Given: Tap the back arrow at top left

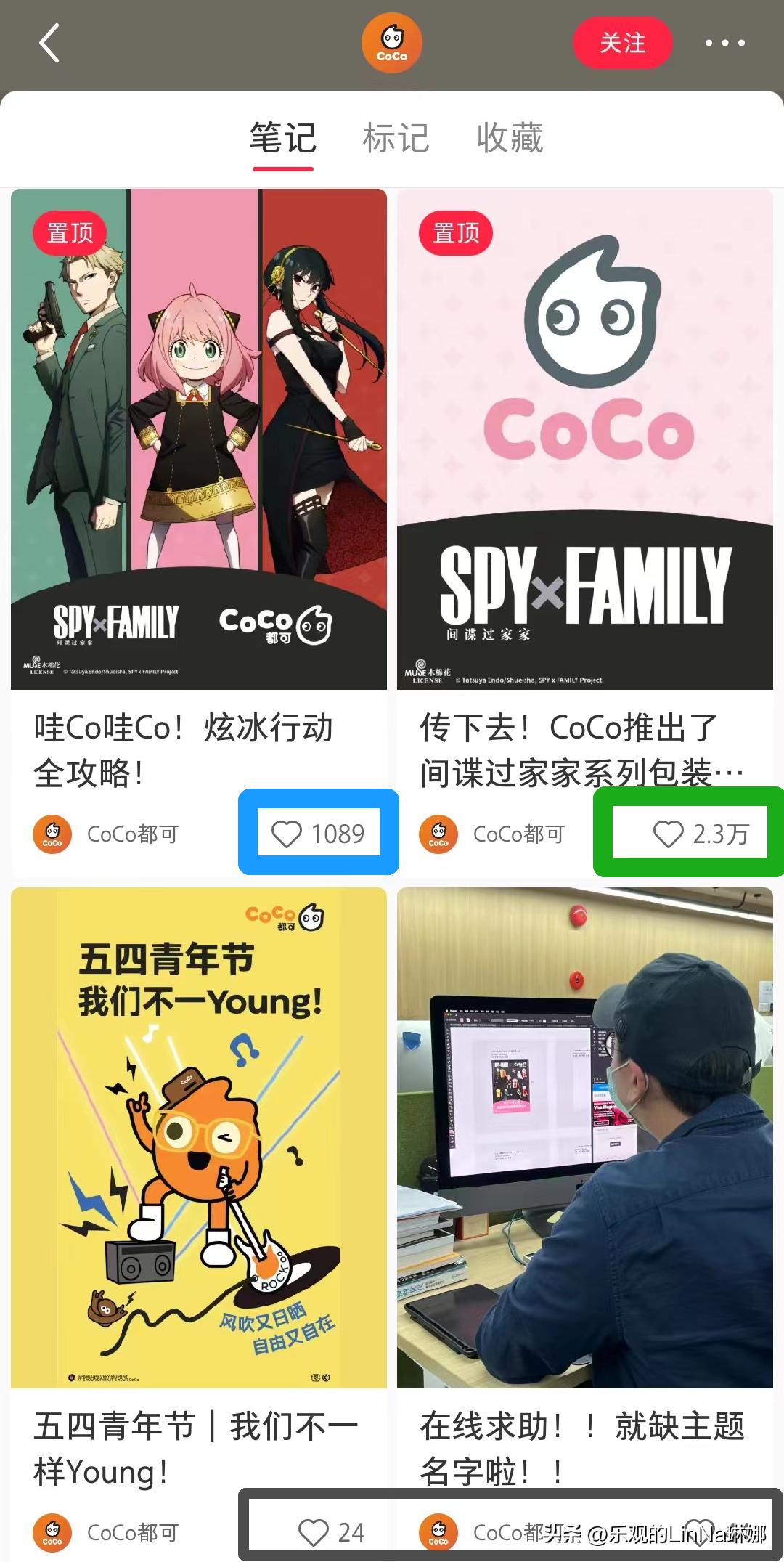Looking at the screenshot, I should pyautogui.click(x=49, y=43).
